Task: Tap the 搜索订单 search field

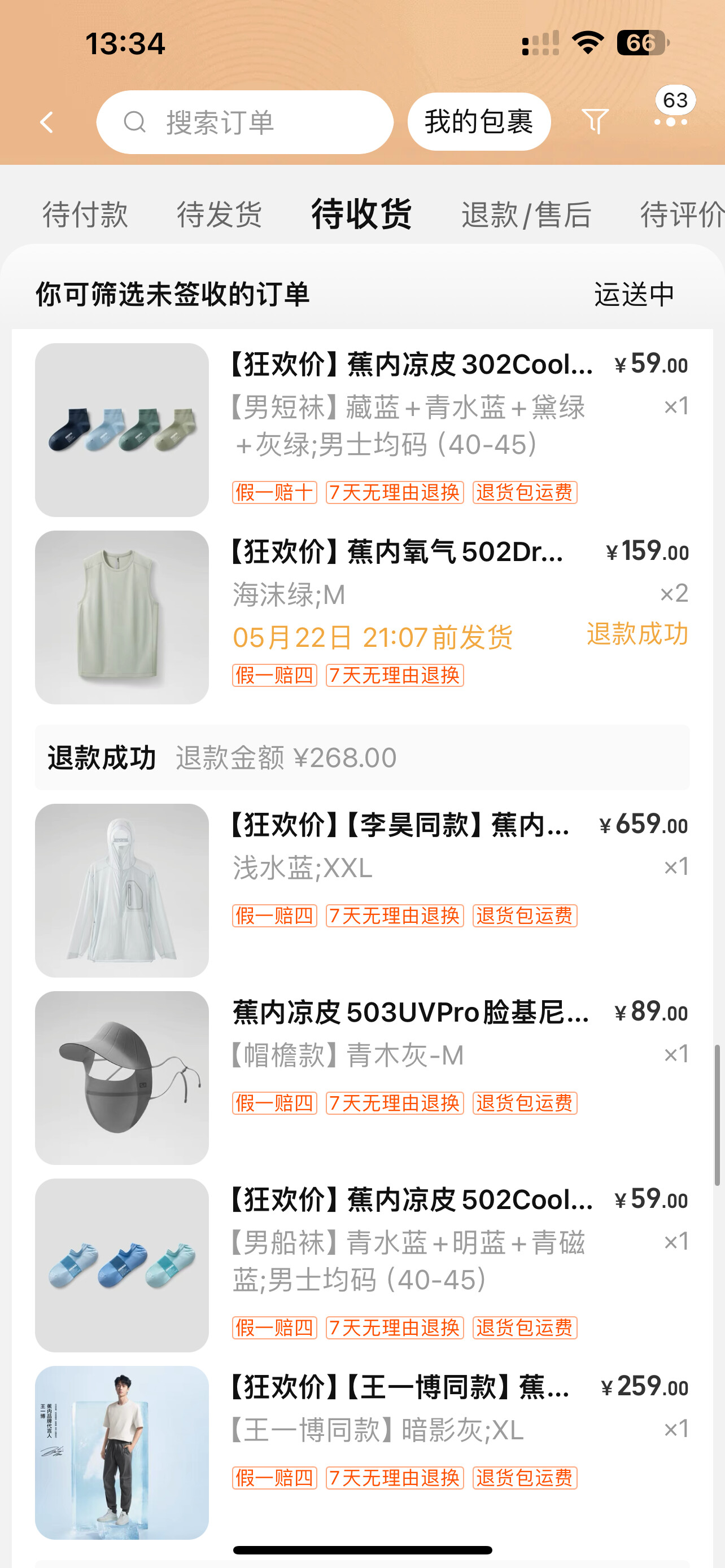Action: (244, 122)
